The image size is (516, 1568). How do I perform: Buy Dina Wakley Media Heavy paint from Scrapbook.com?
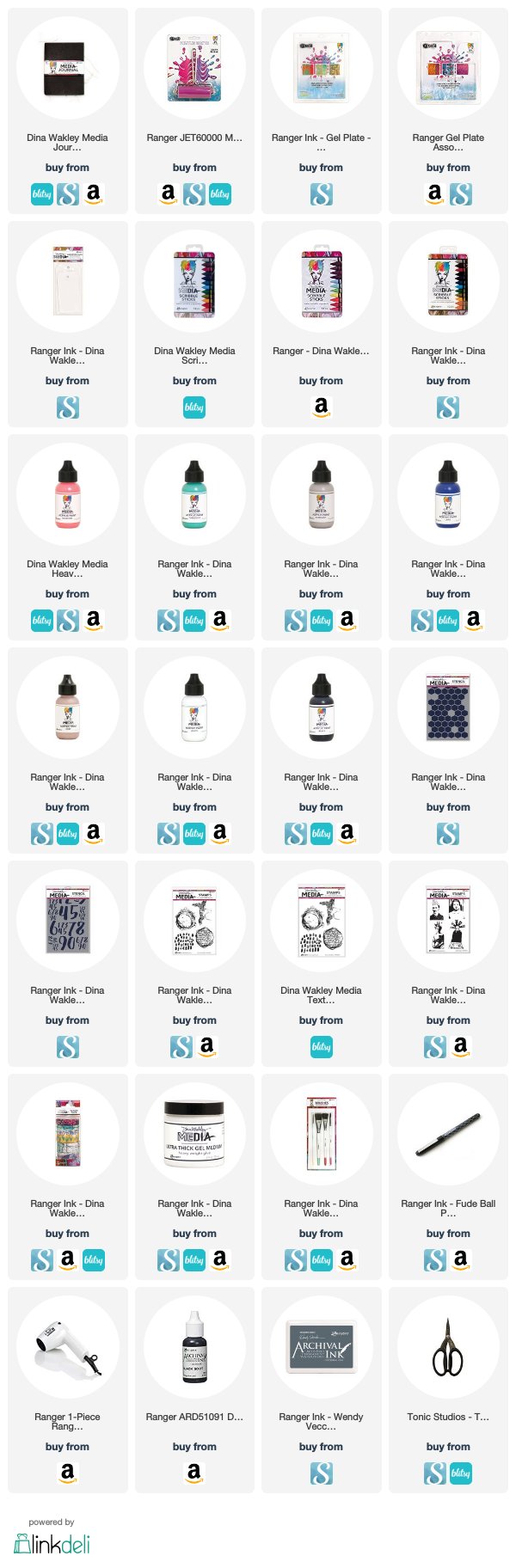coord(68,621)
